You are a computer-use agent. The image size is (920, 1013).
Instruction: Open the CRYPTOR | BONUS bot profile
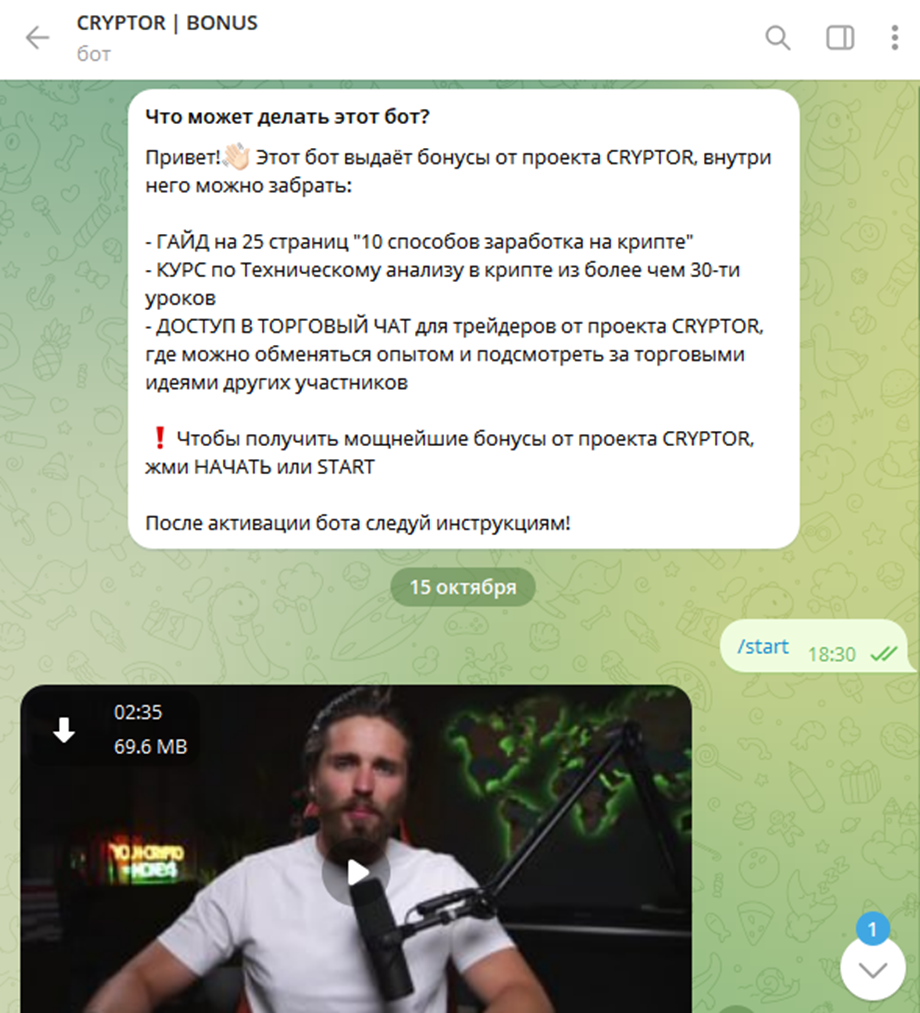[x=167, y=23]
